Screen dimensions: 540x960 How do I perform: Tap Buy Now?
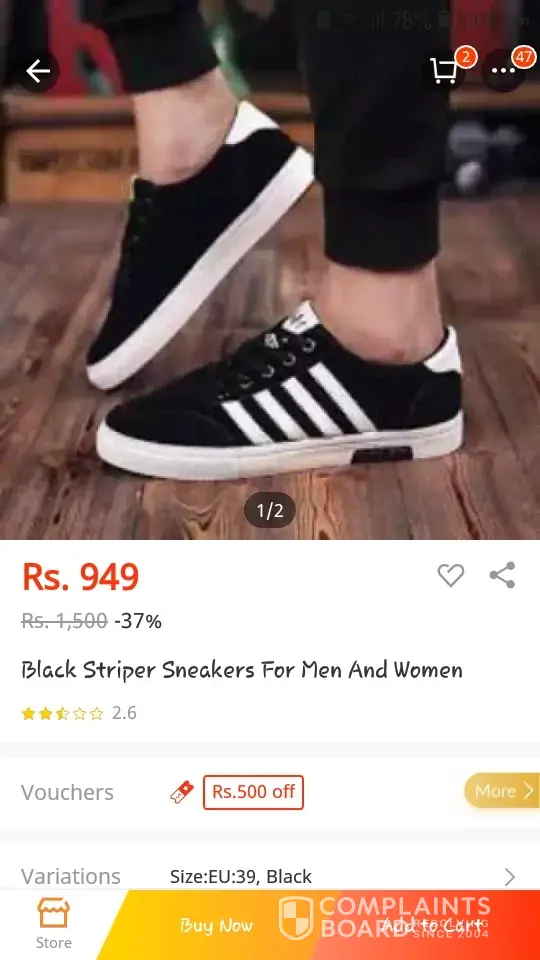point(216,925)
